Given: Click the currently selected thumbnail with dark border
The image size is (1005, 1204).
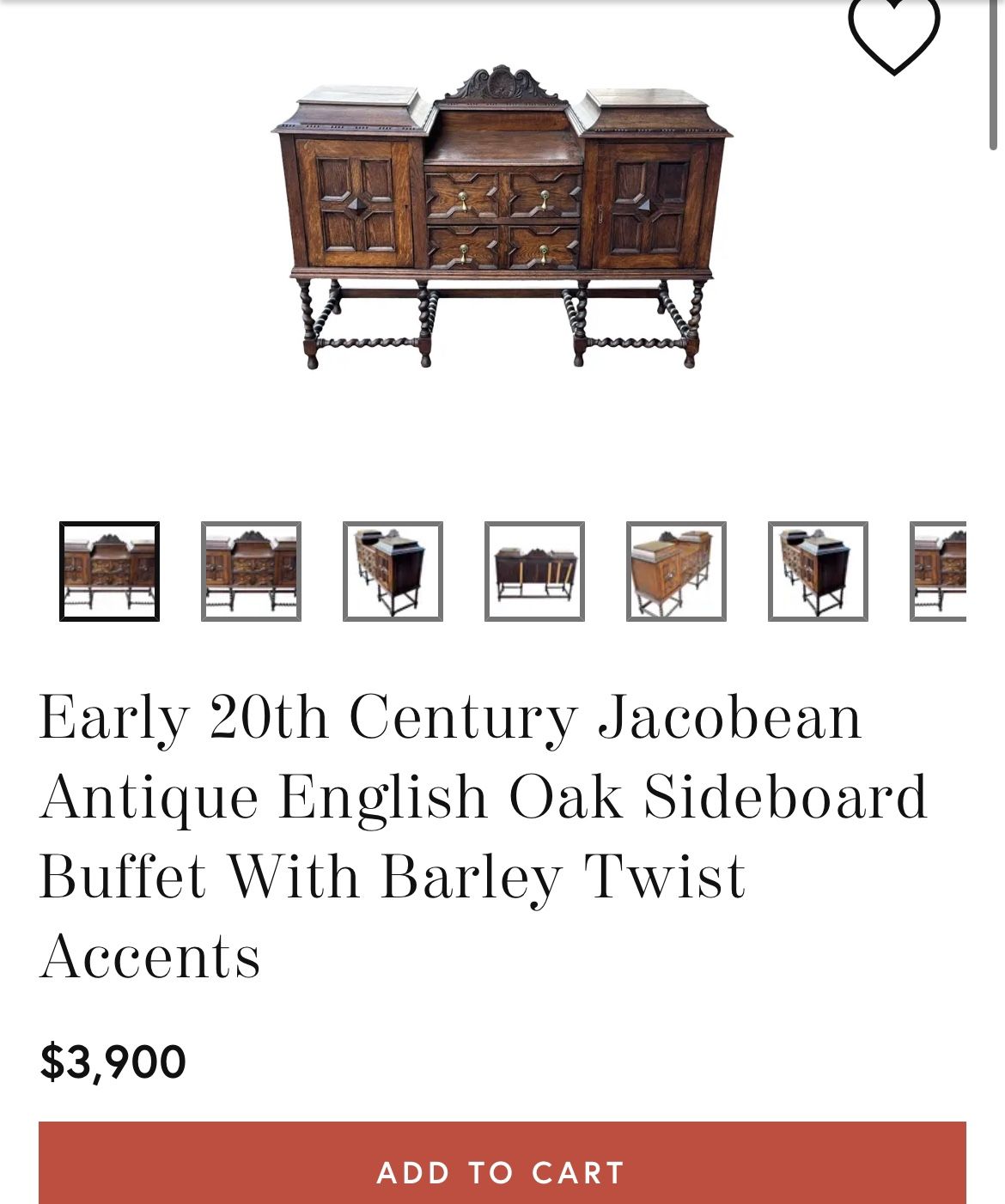Looking at the screenshot, I should 109,571.
